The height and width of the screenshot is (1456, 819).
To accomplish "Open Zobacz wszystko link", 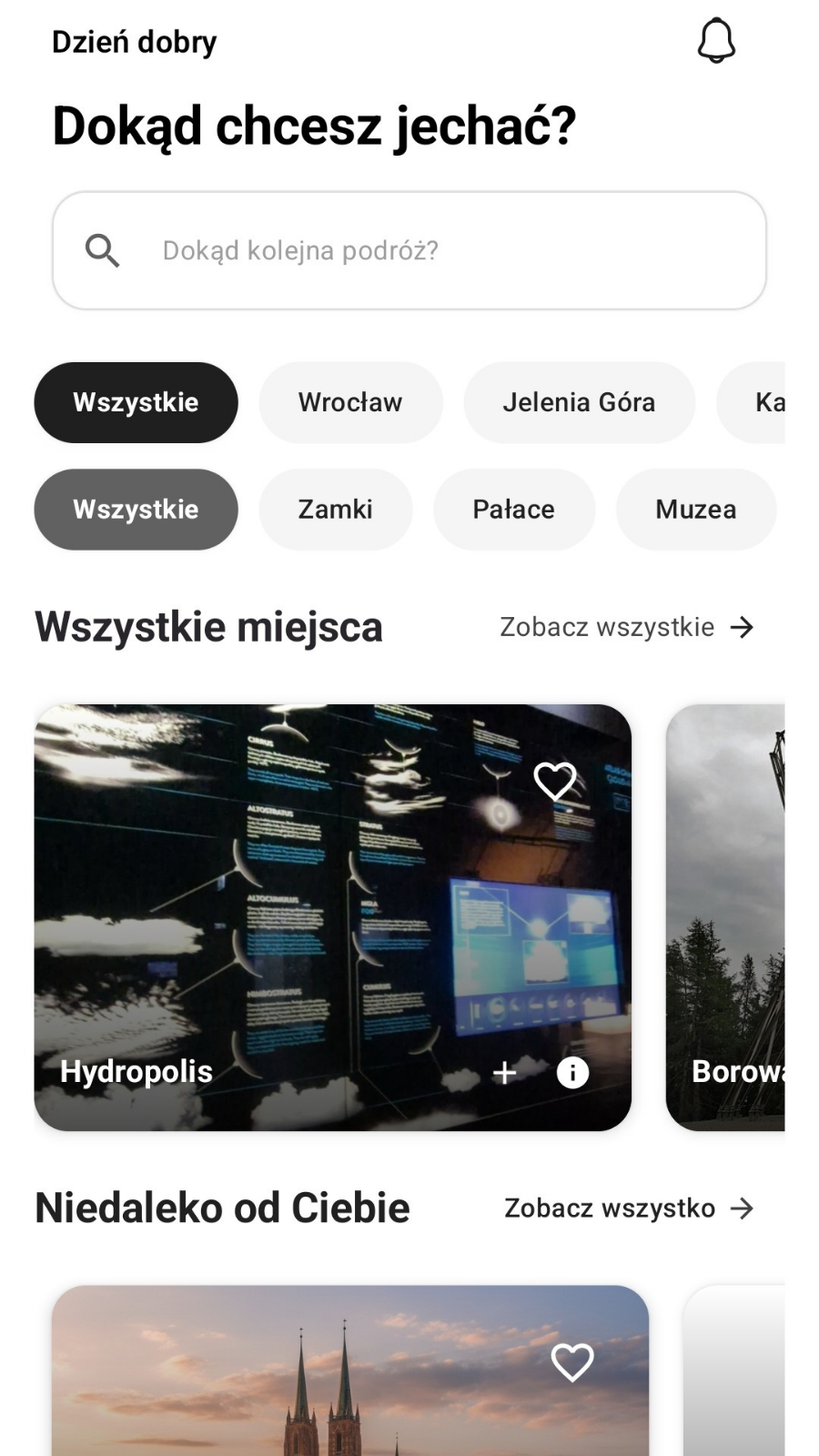I will tap(608, 1208).
